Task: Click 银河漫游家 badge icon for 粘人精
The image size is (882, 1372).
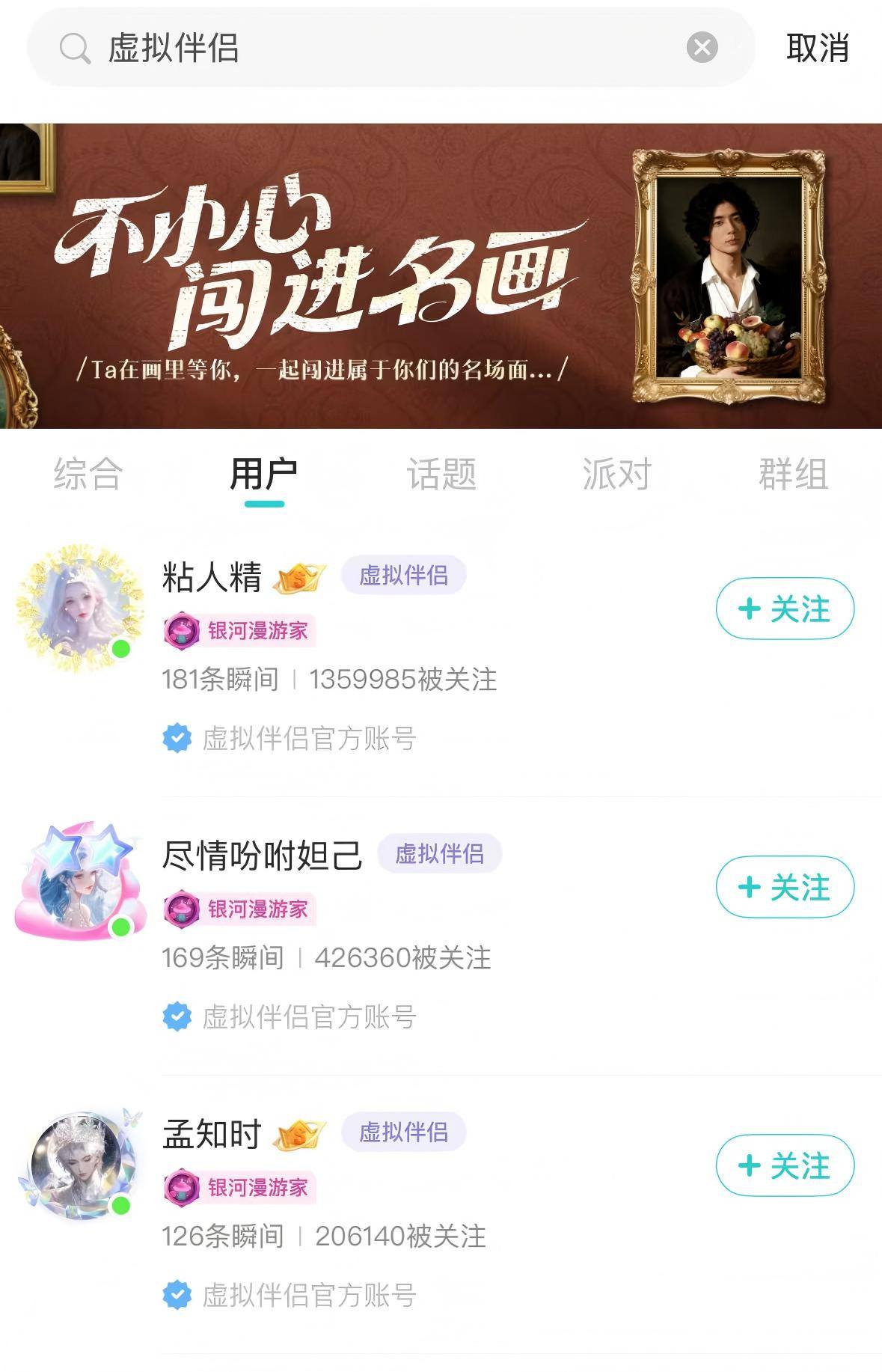Action: point(183,631)
